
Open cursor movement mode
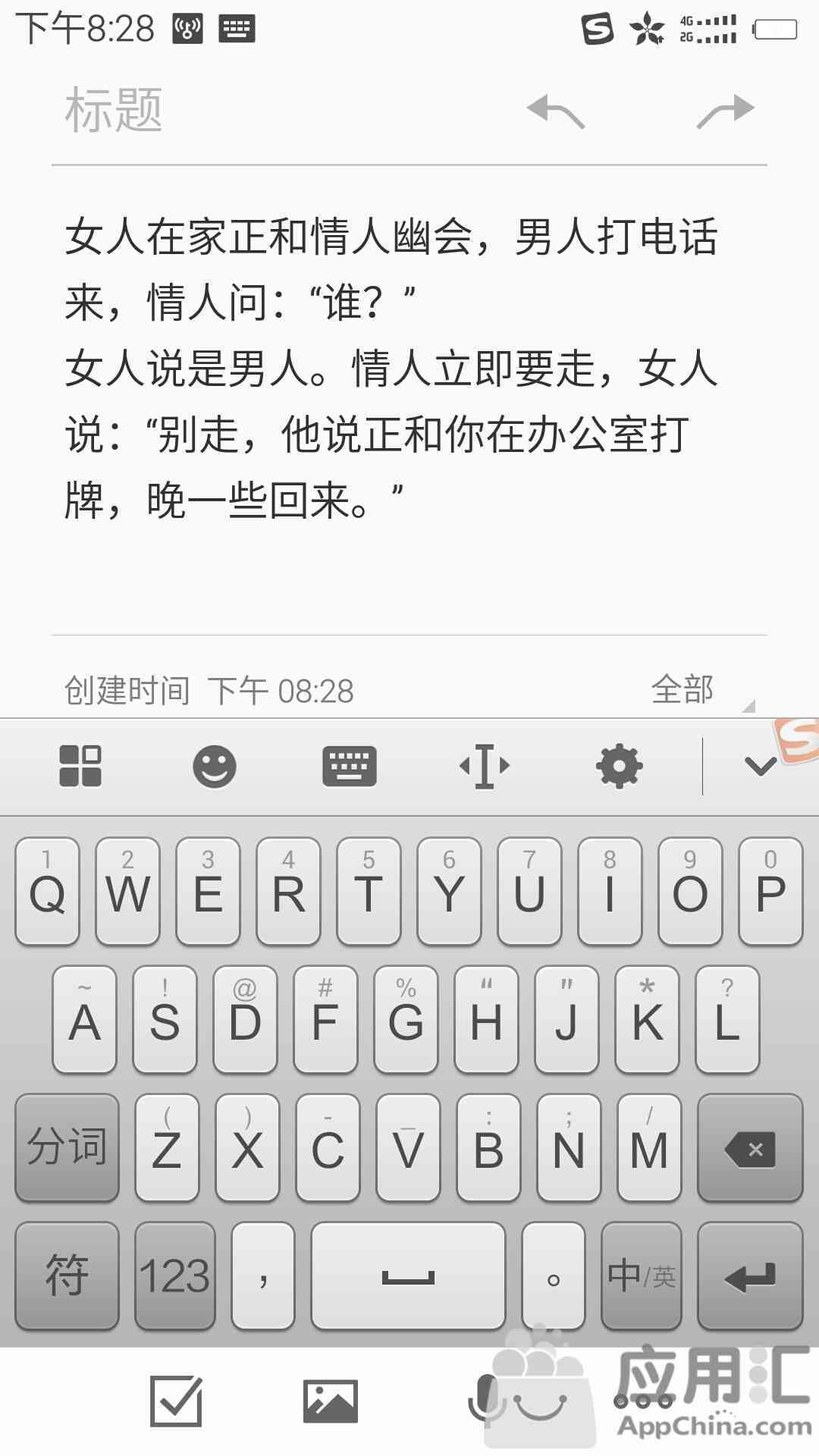(x=484, y=766)
